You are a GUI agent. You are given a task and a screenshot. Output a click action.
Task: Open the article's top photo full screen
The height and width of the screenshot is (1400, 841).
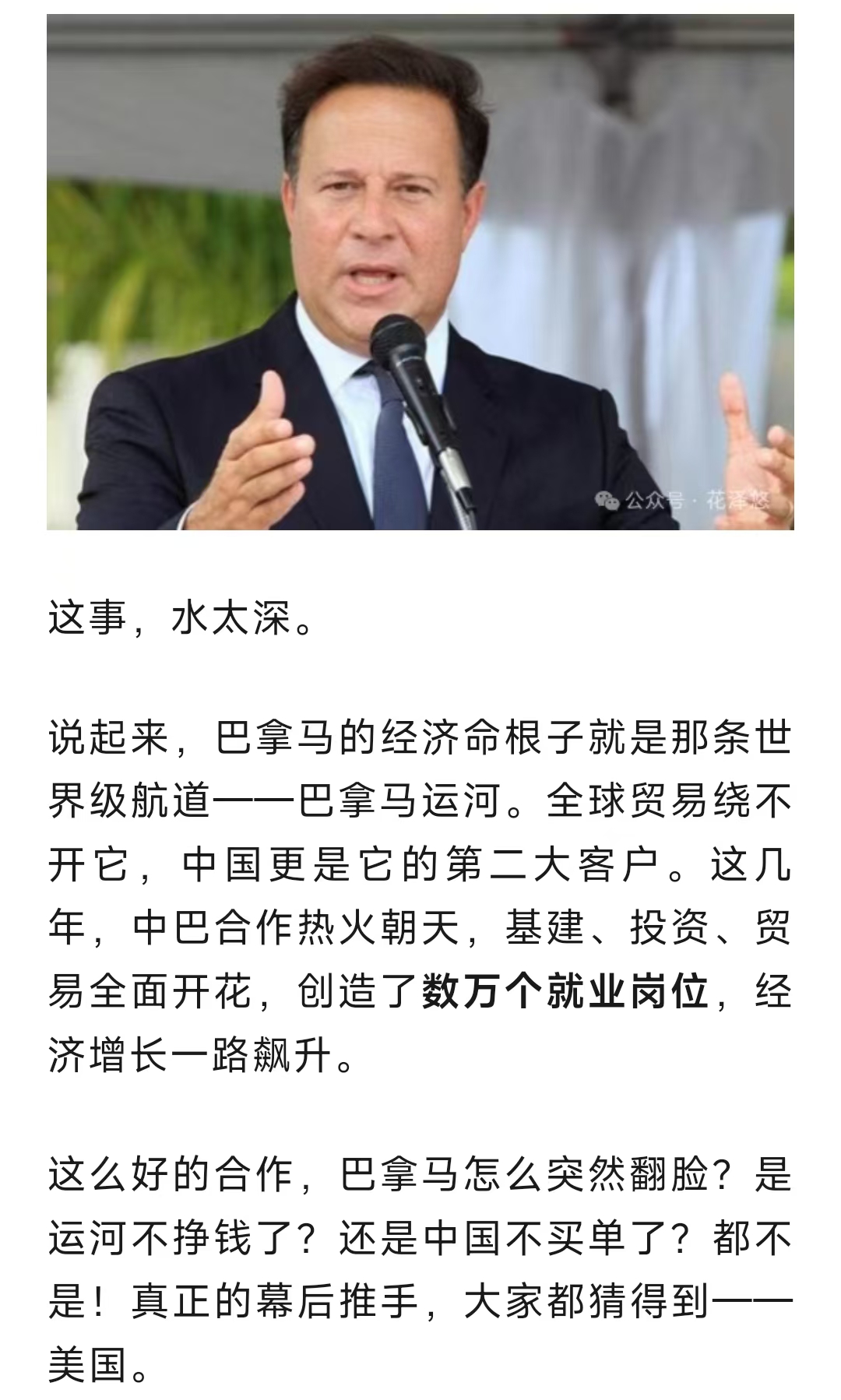pyautogui.click(x=420, y=273)
